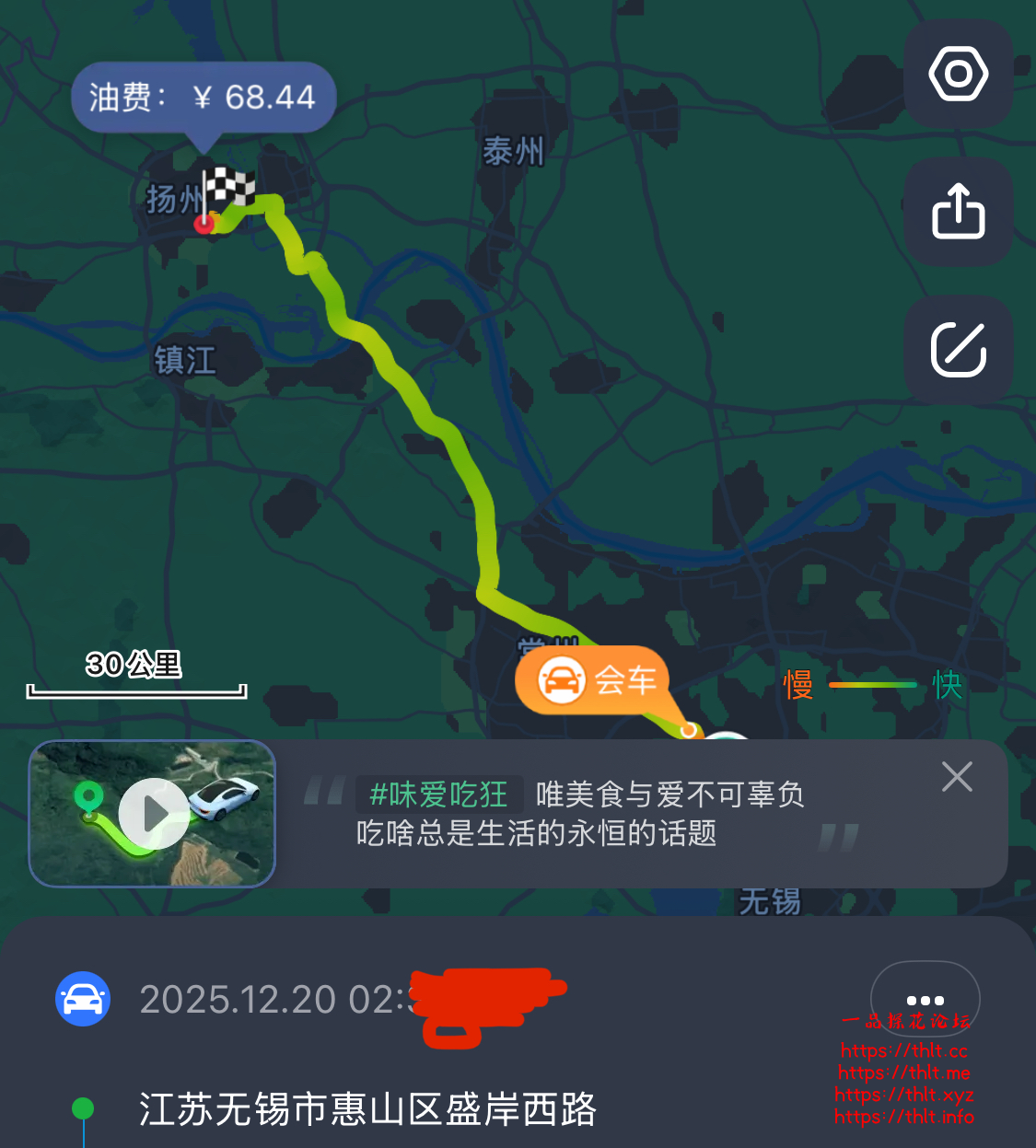This screenshot has height=1148, width=1036.
Task: Toggle the trip video overlay closed with X
Action: [x=957, y=777]
